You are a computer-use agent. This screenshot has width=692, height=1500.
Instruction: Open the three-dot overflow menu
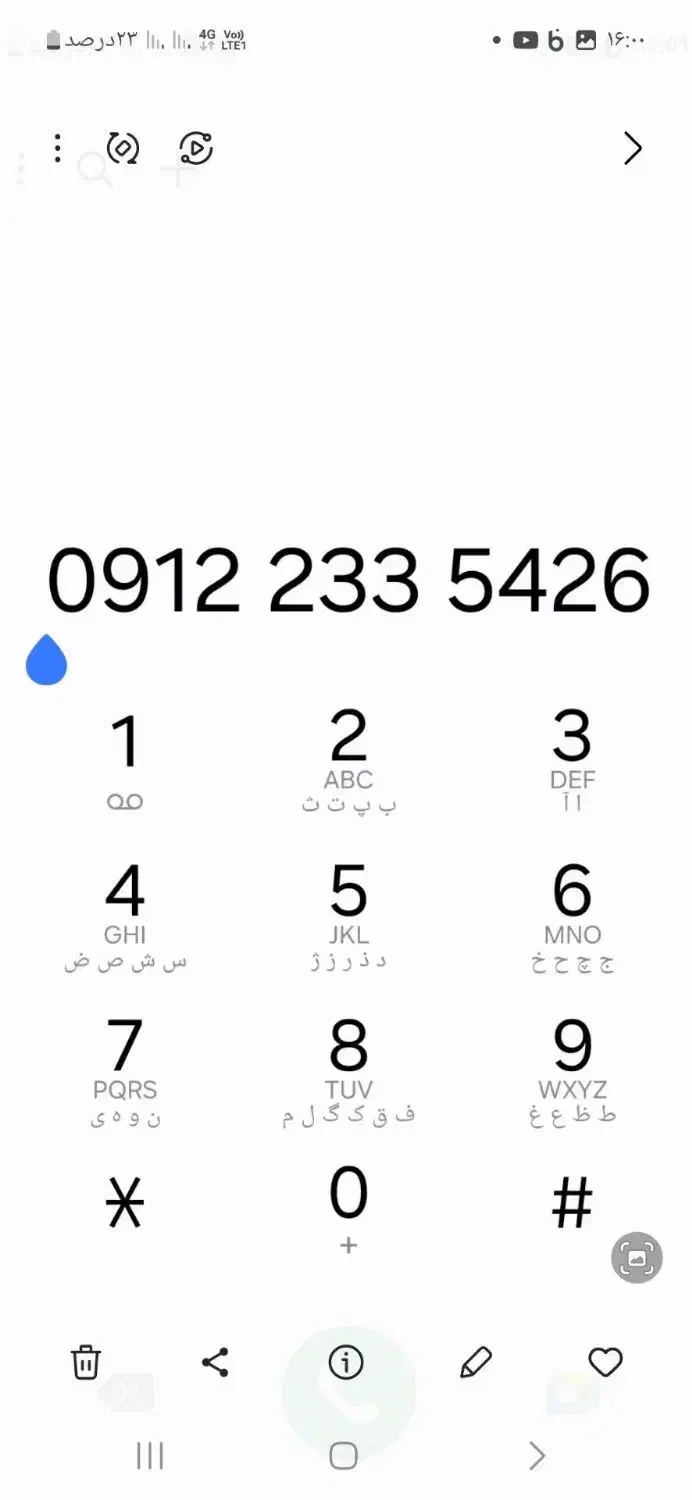coord(57,148)
